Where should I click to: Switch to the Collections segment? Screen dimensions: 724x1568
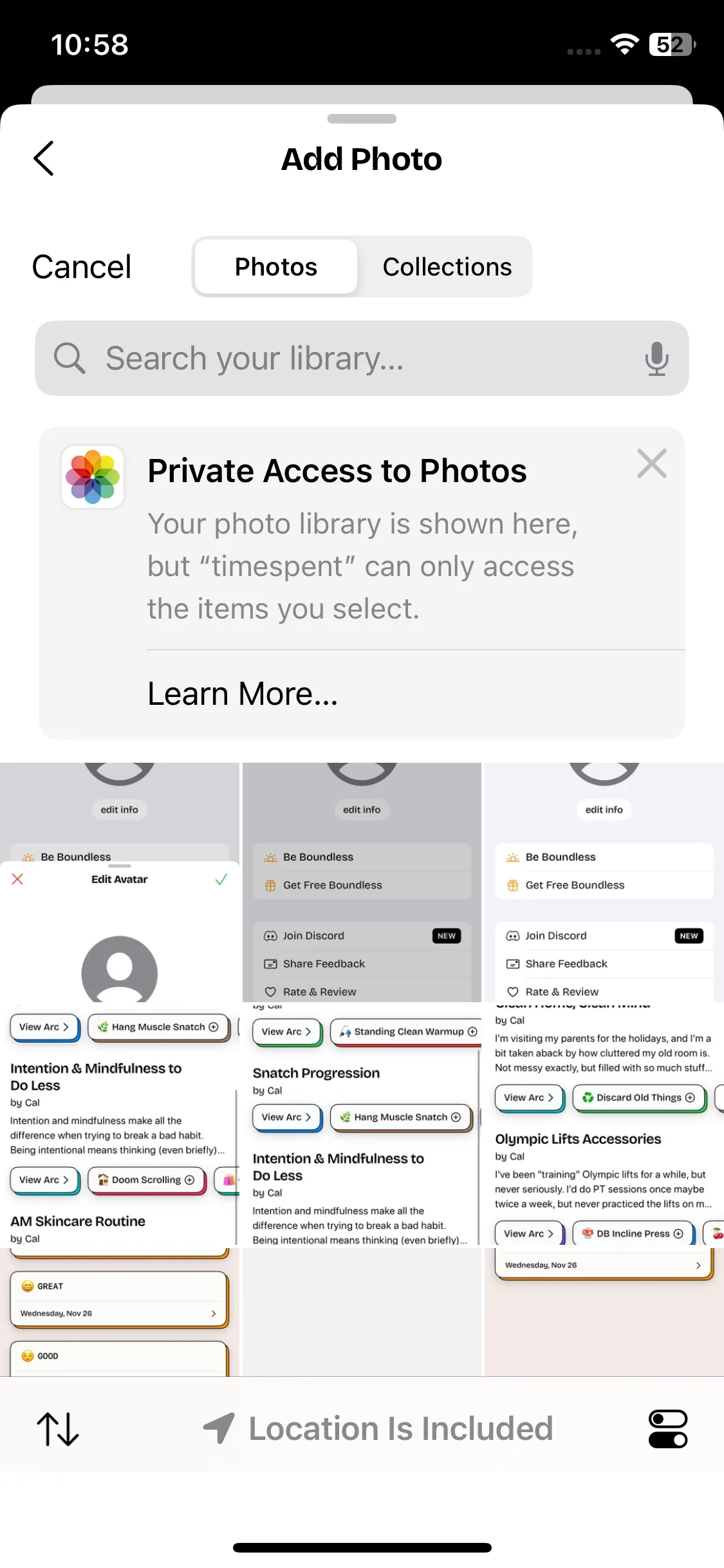pos(447,266)
